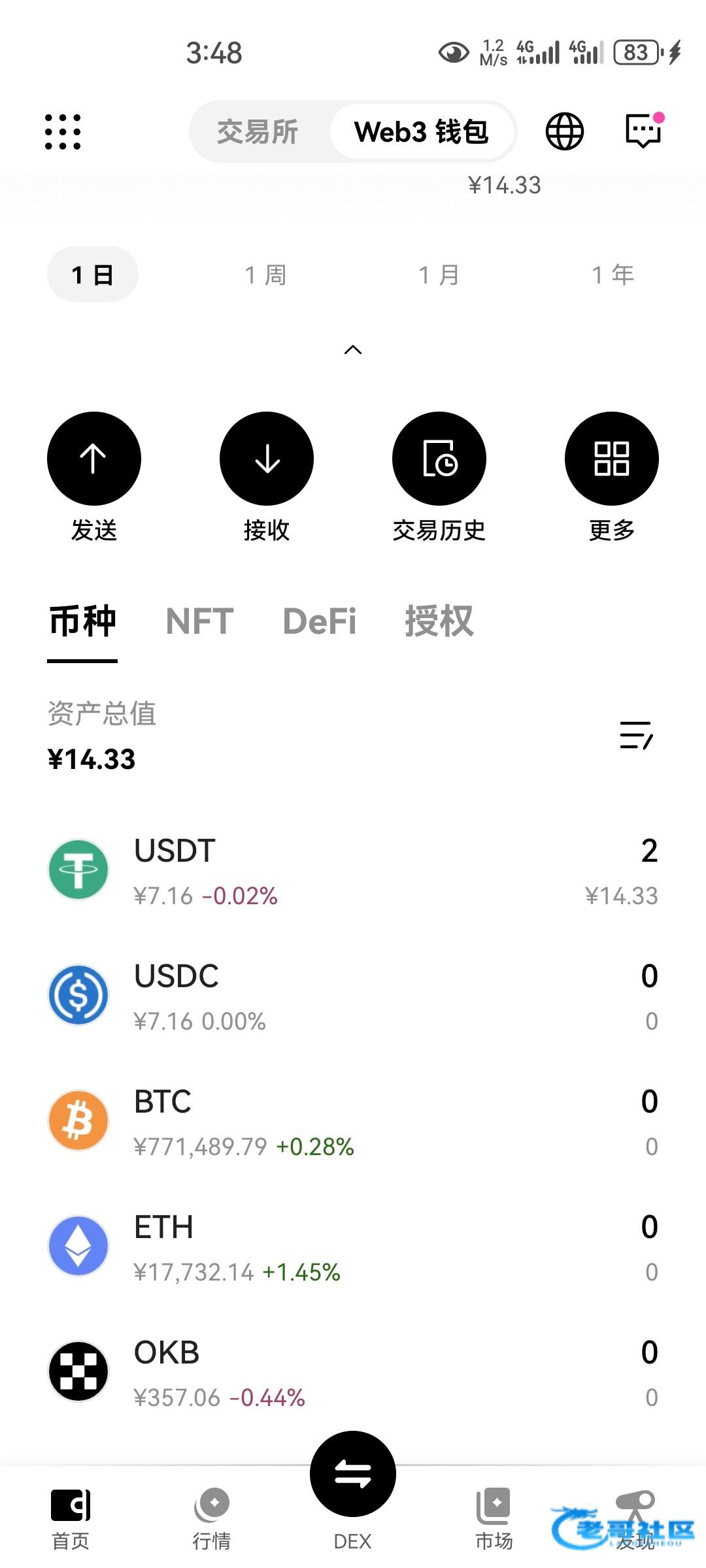Switch to the 交易所 segment
The image size is (706, 1568).
tap(258, 132)
